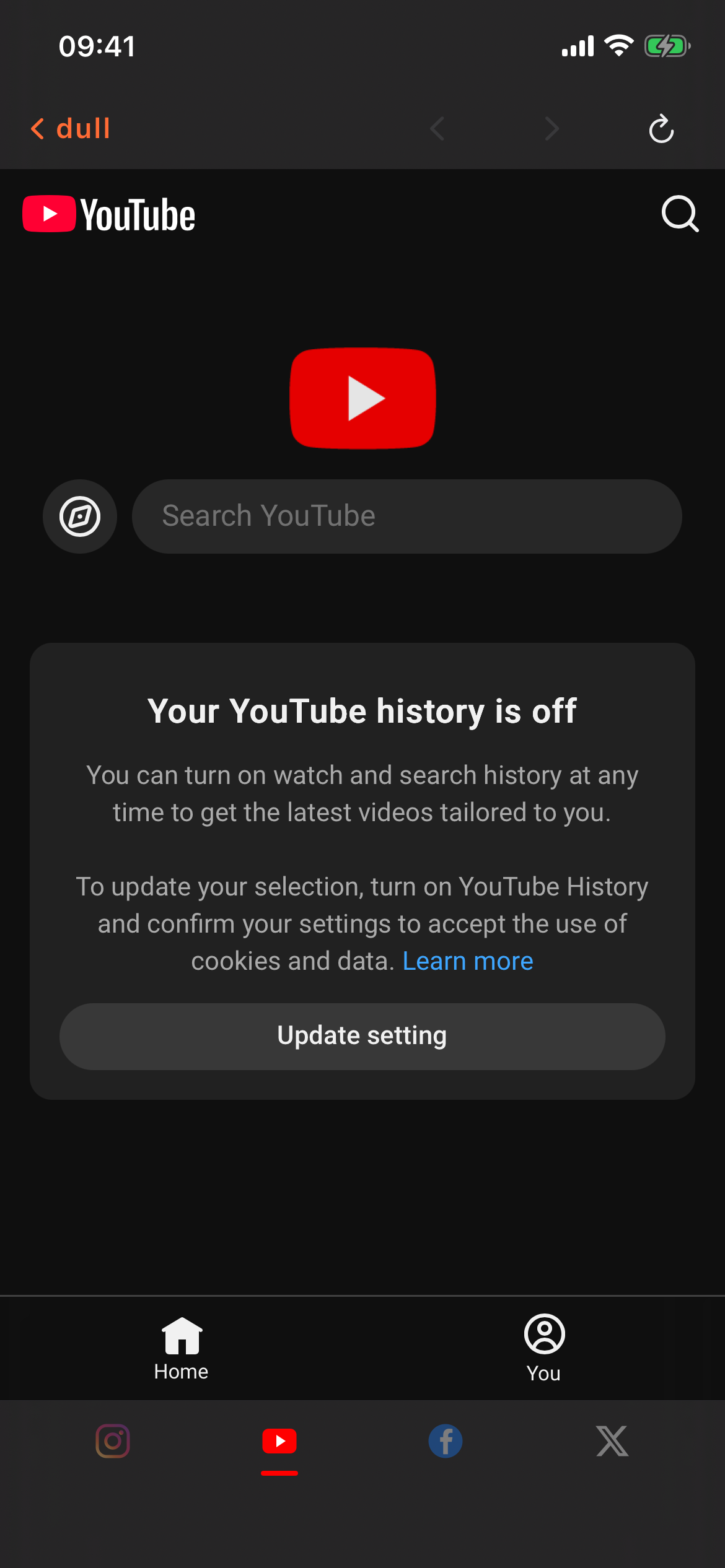Open the You profile icon
The height and width of the screenshot is (1568, 725).
[543, 1336]
